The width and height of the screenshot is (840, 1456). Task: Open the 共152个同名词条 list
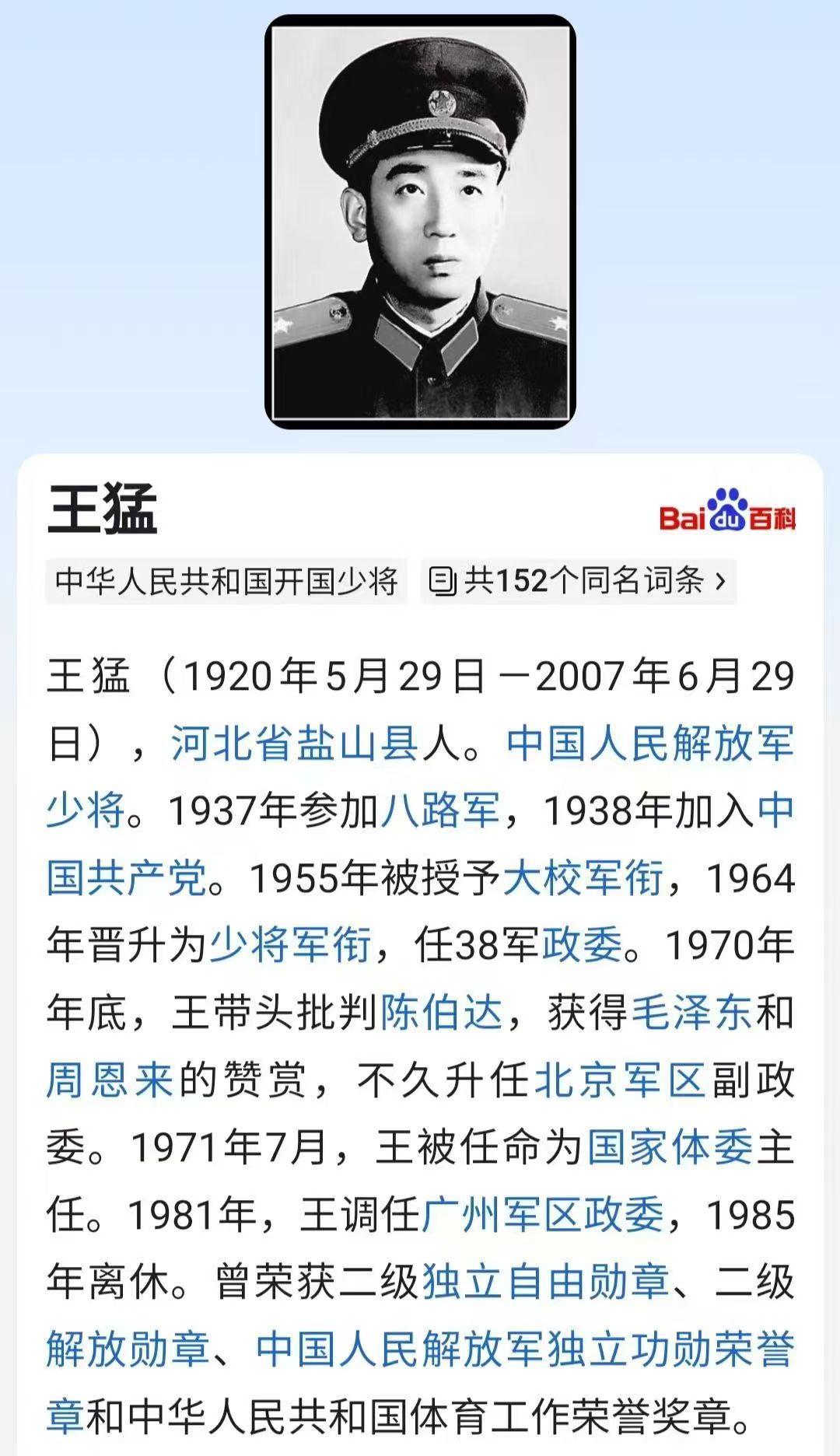click(x=578, y=581)
